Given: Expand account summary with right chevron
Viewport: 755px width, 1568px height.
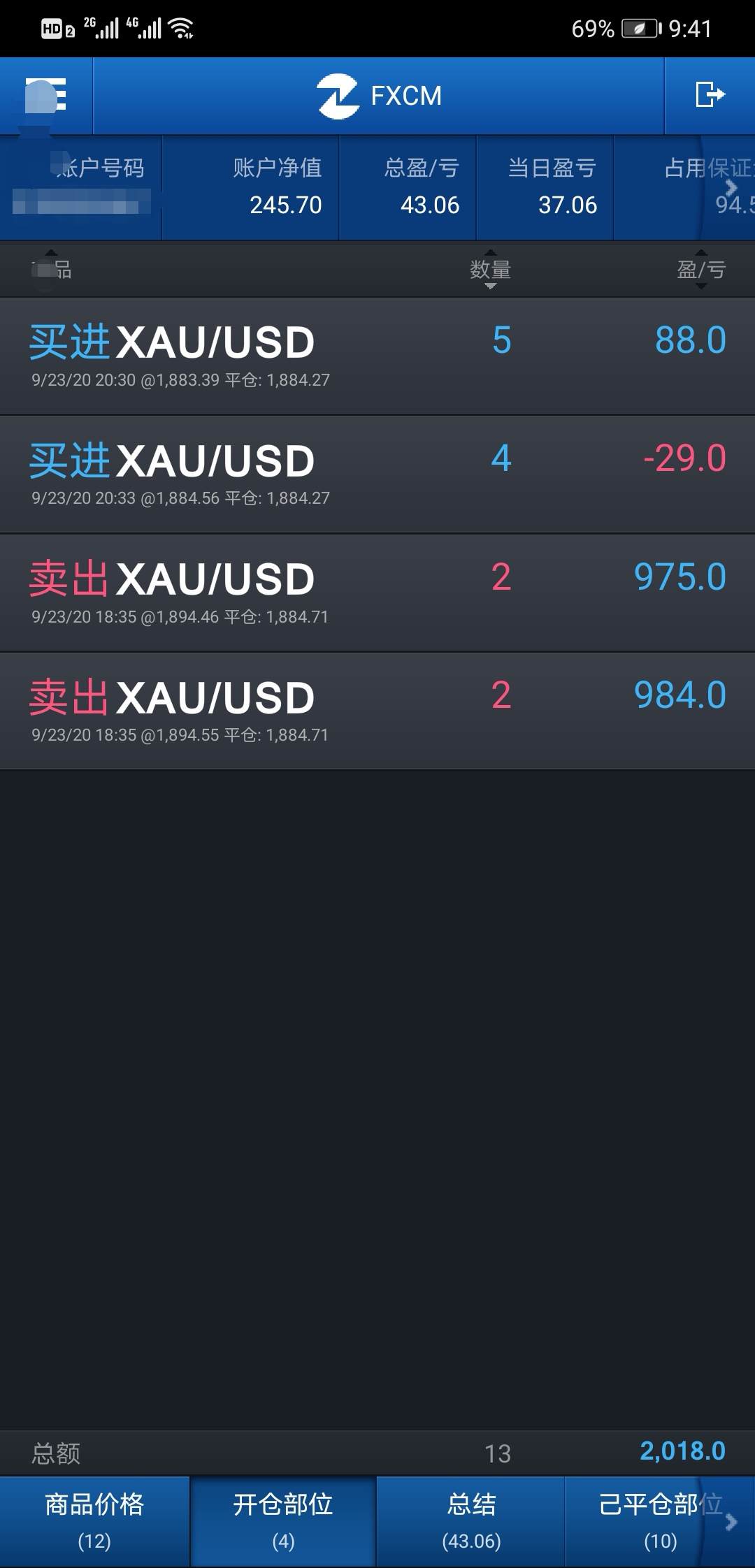Looking at the screenshot, I should [x=731, y=187].
